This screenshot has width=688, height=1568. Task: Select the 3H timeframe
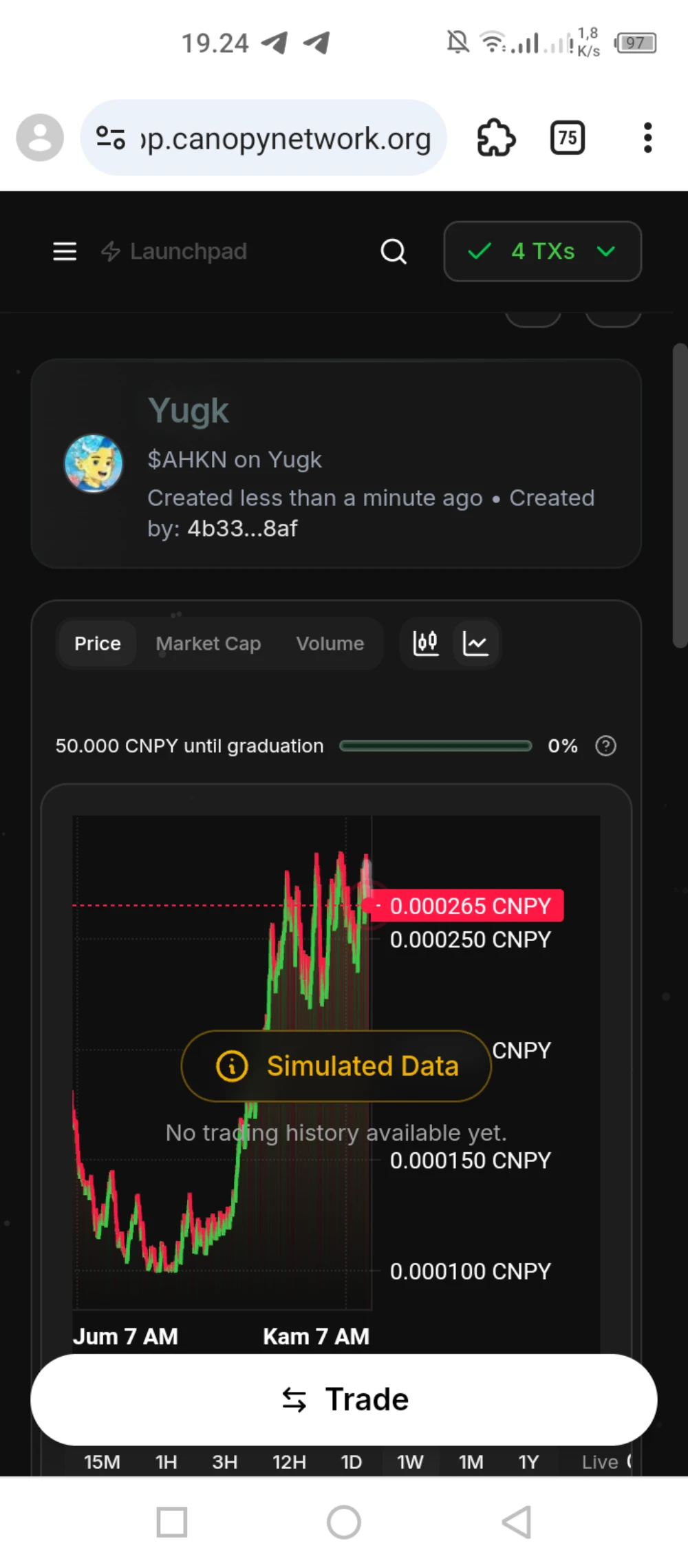pyautogui.click(x=225, y=1461)
